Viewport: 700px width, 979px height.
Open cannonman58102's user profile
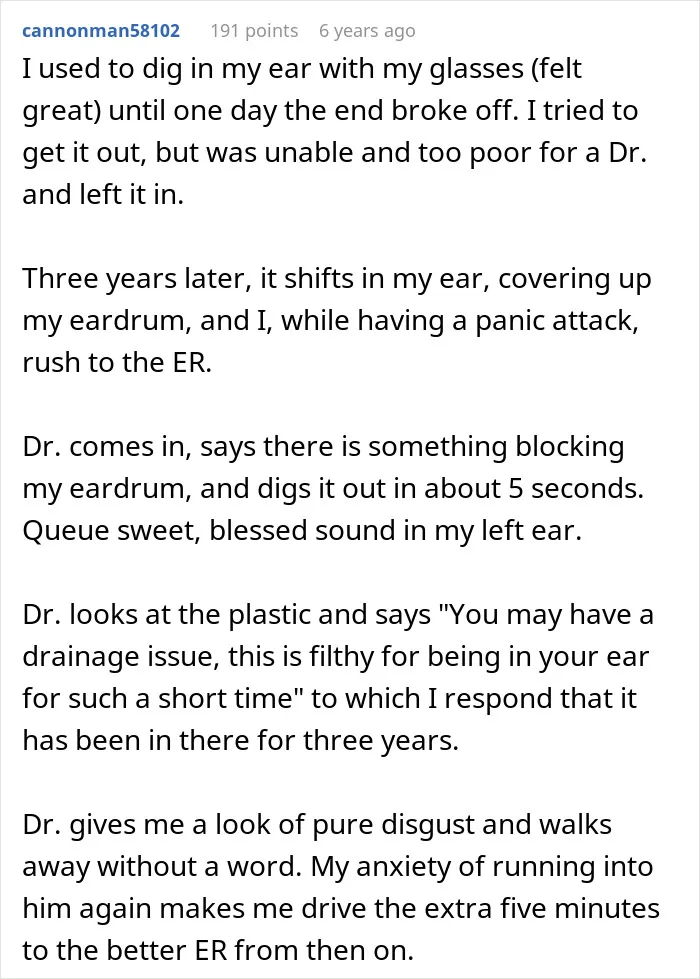101,31
